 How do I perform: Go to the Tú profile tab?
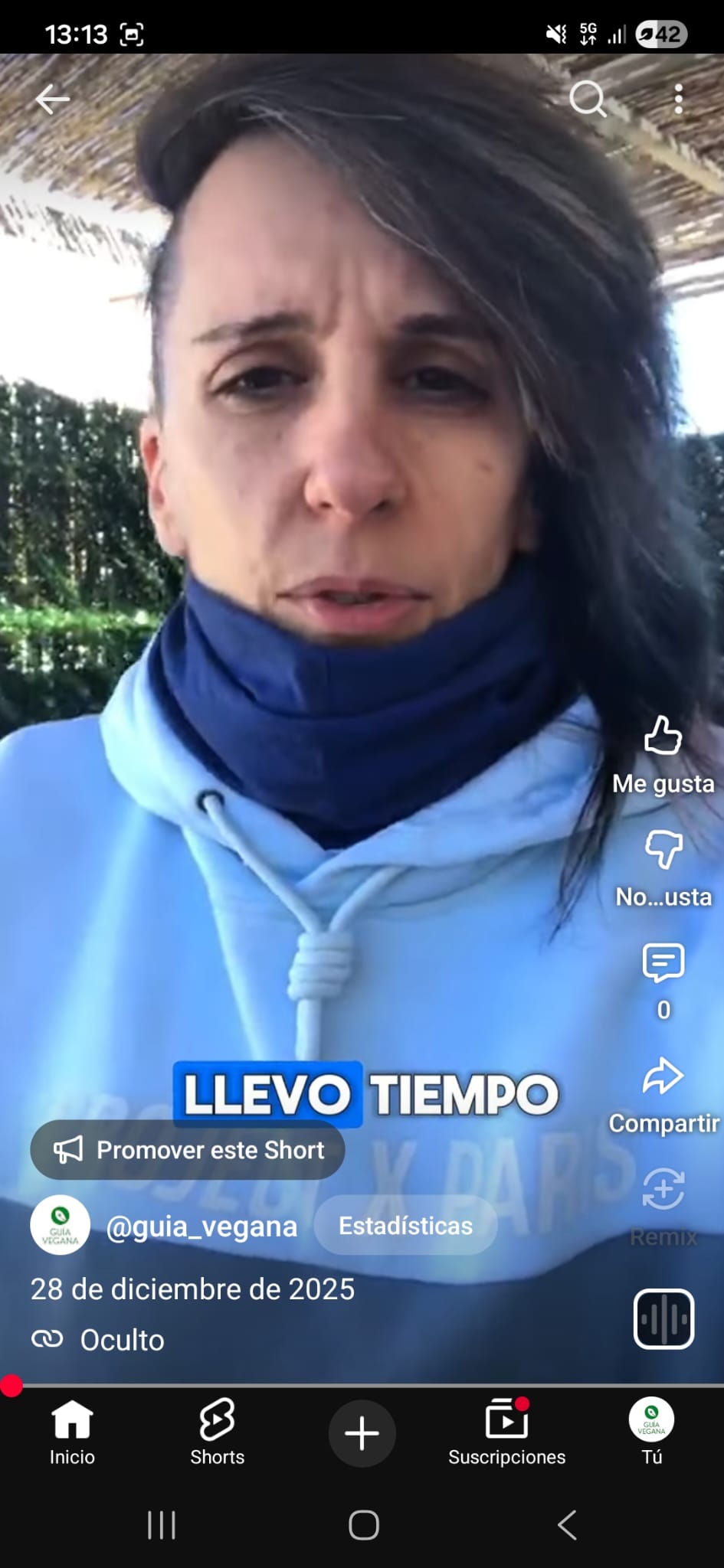[651, 1432]
